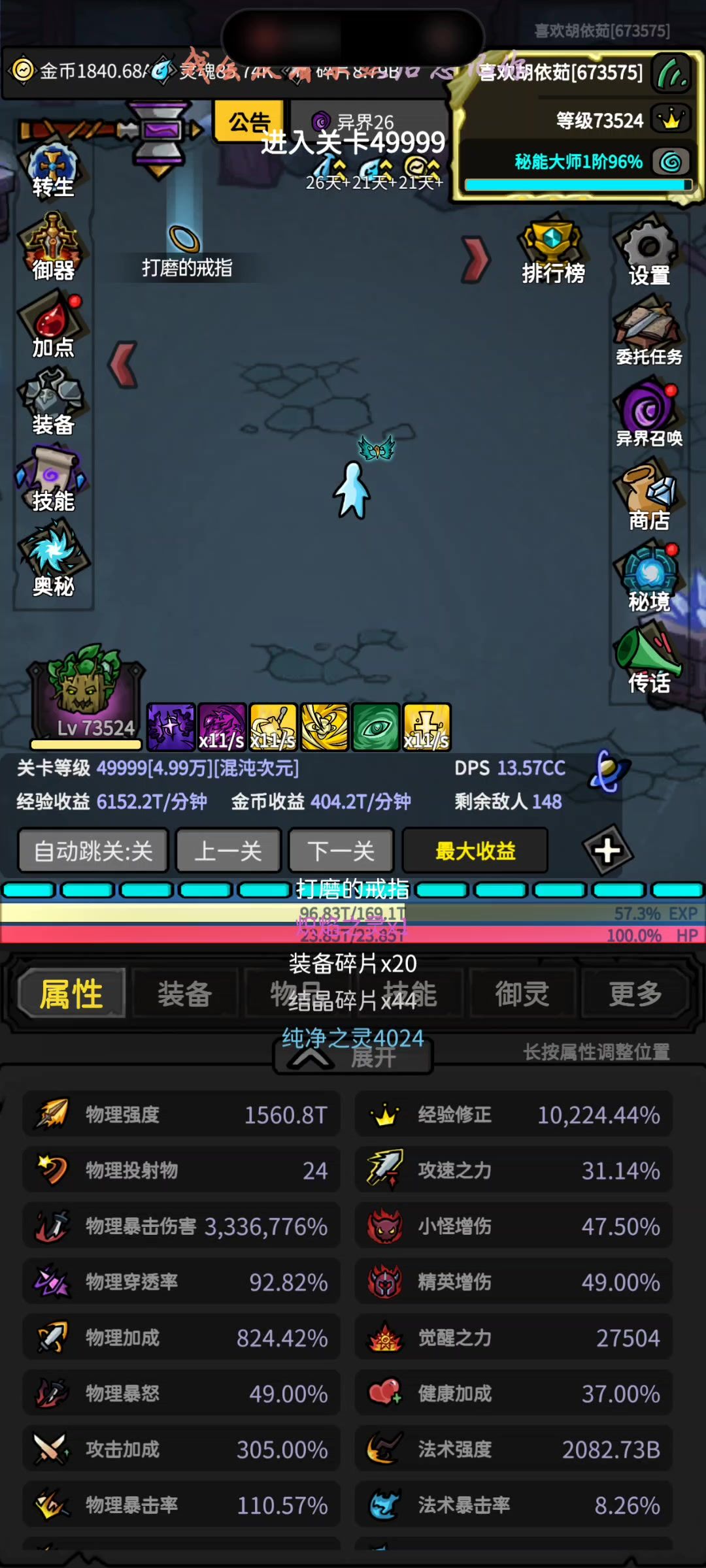This screenshot has height=1568, width=706.
Task: Open the 公告 announcement button
Action: pyautogui.click(x=249, y=122)
